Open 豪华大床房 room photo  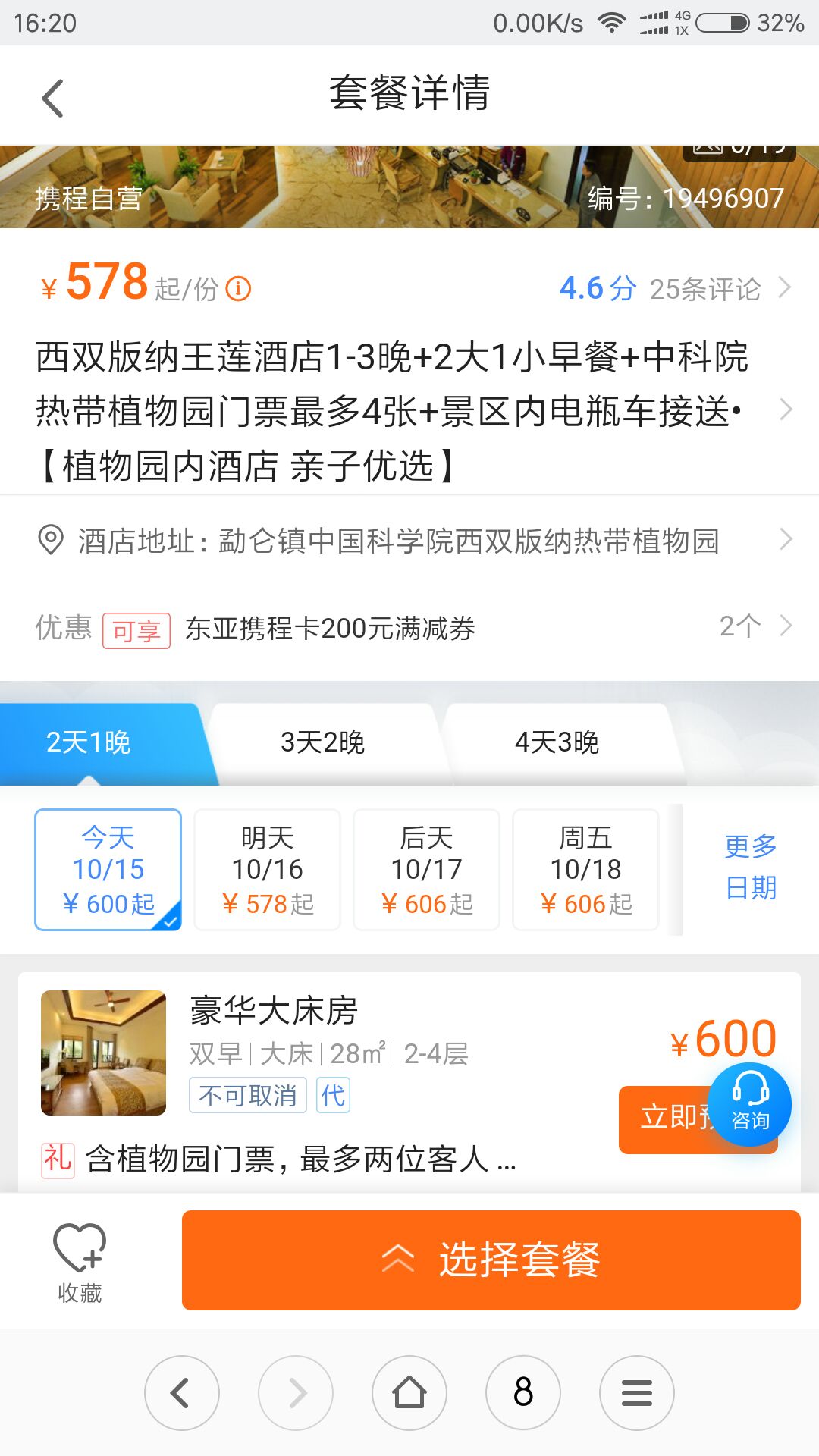(104, 1053)
